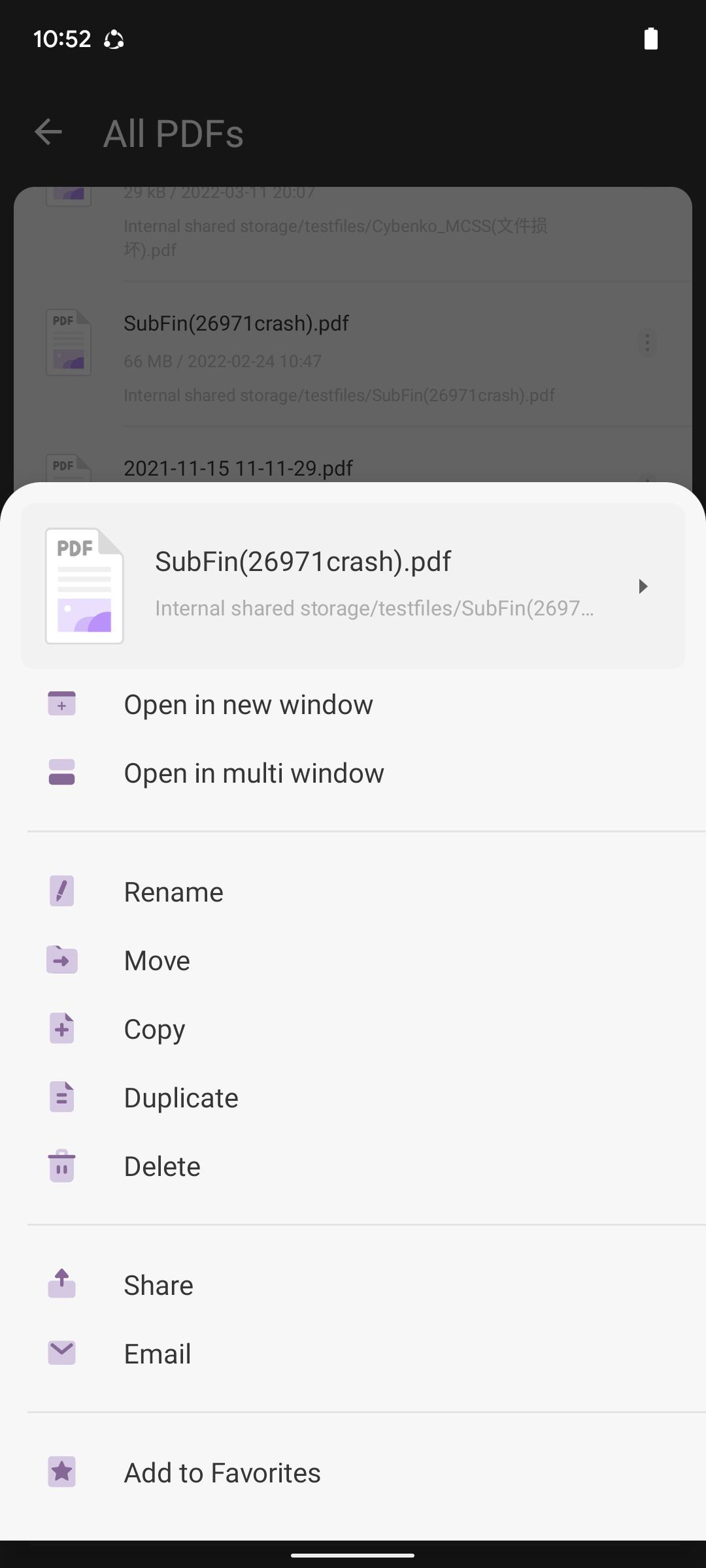Choose Open in multi window
Screen dimensions: 706x1568
coord(254,772)
